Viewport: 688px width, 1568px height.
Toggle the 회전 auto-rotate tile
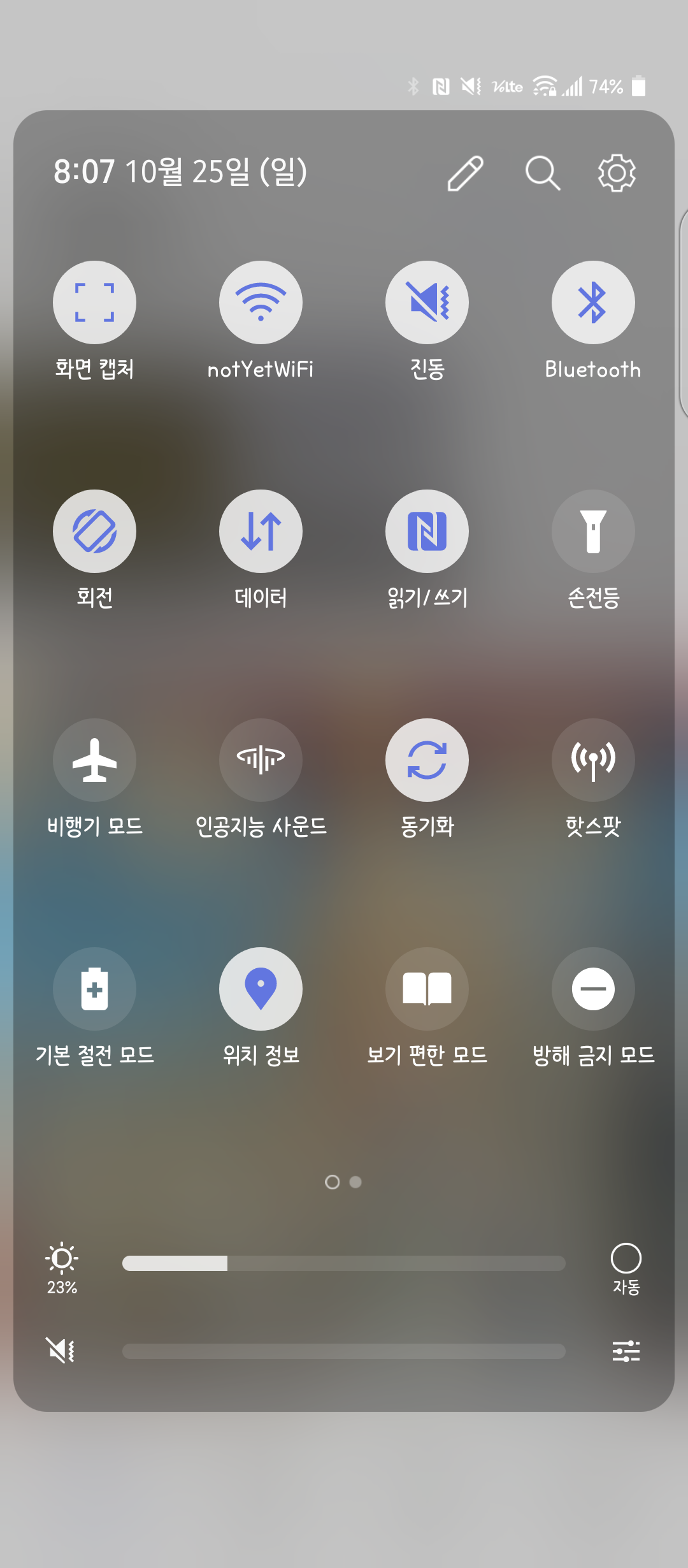coord(94,531)
